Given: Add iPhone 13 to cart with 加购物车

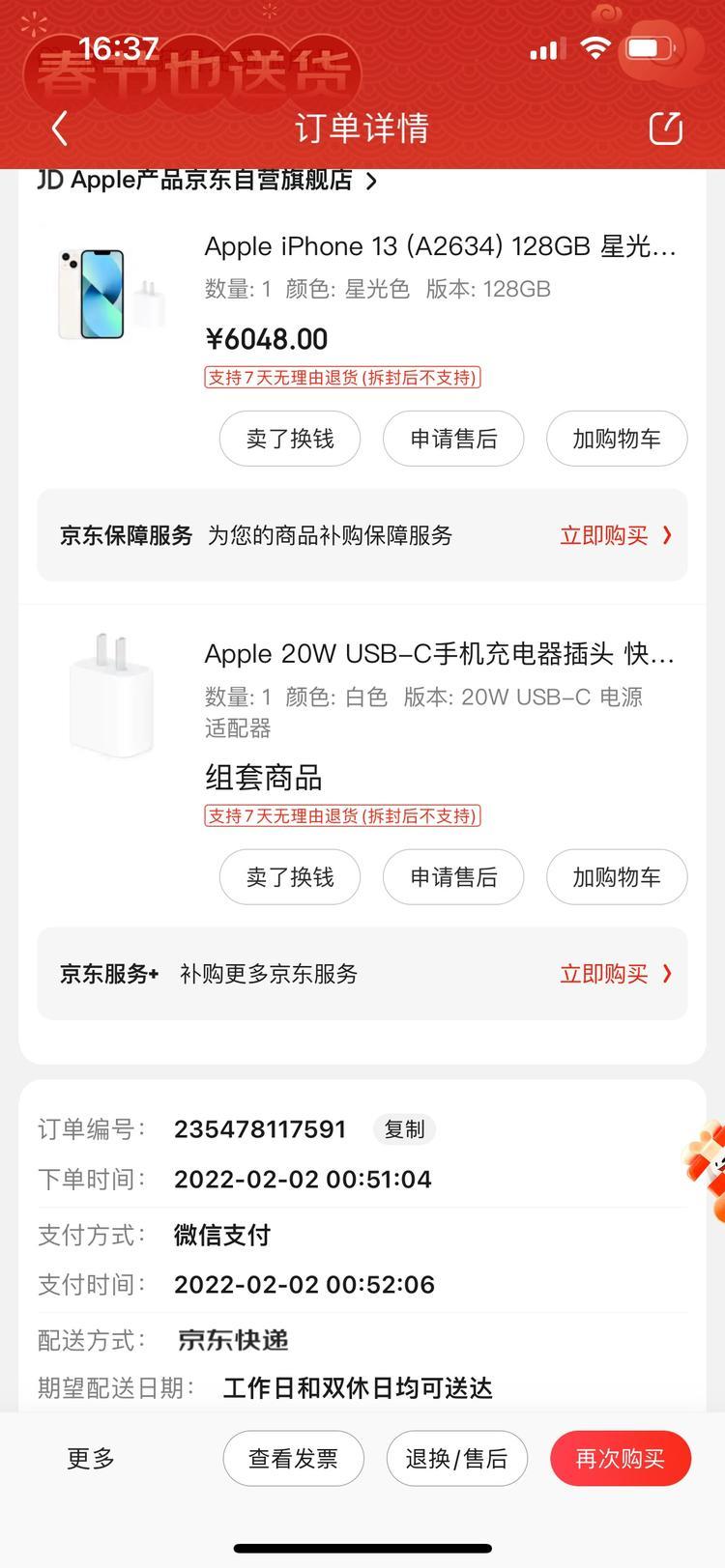Looking at the screenshot, I should (617, 439).
